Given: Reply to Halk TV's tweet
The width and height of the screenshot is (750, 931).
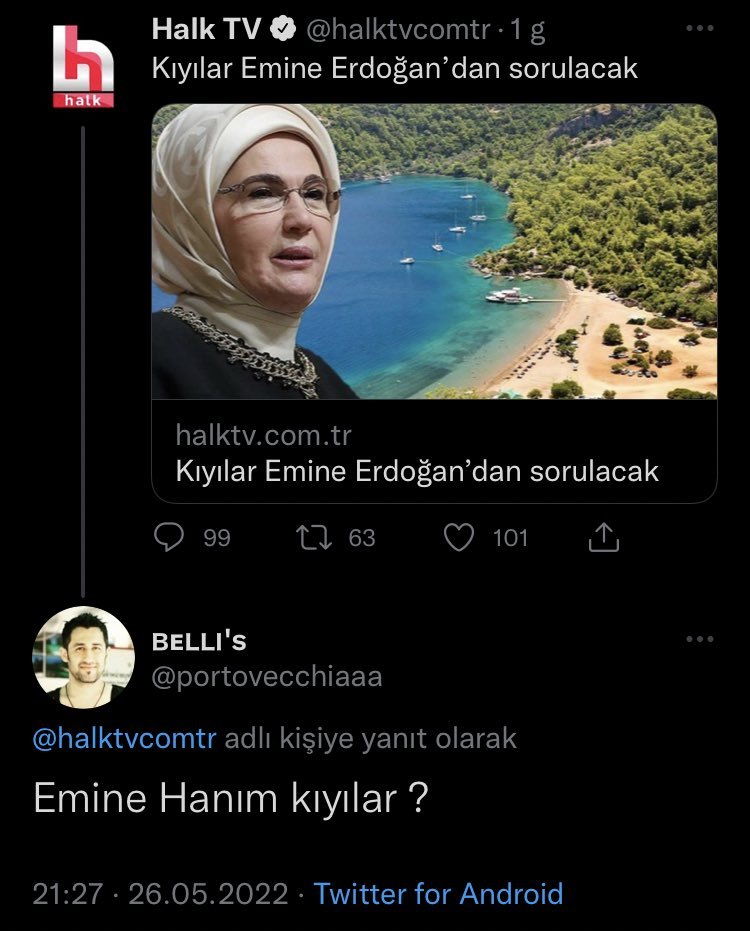Looking at the screenshot, I should pos(169,538).
